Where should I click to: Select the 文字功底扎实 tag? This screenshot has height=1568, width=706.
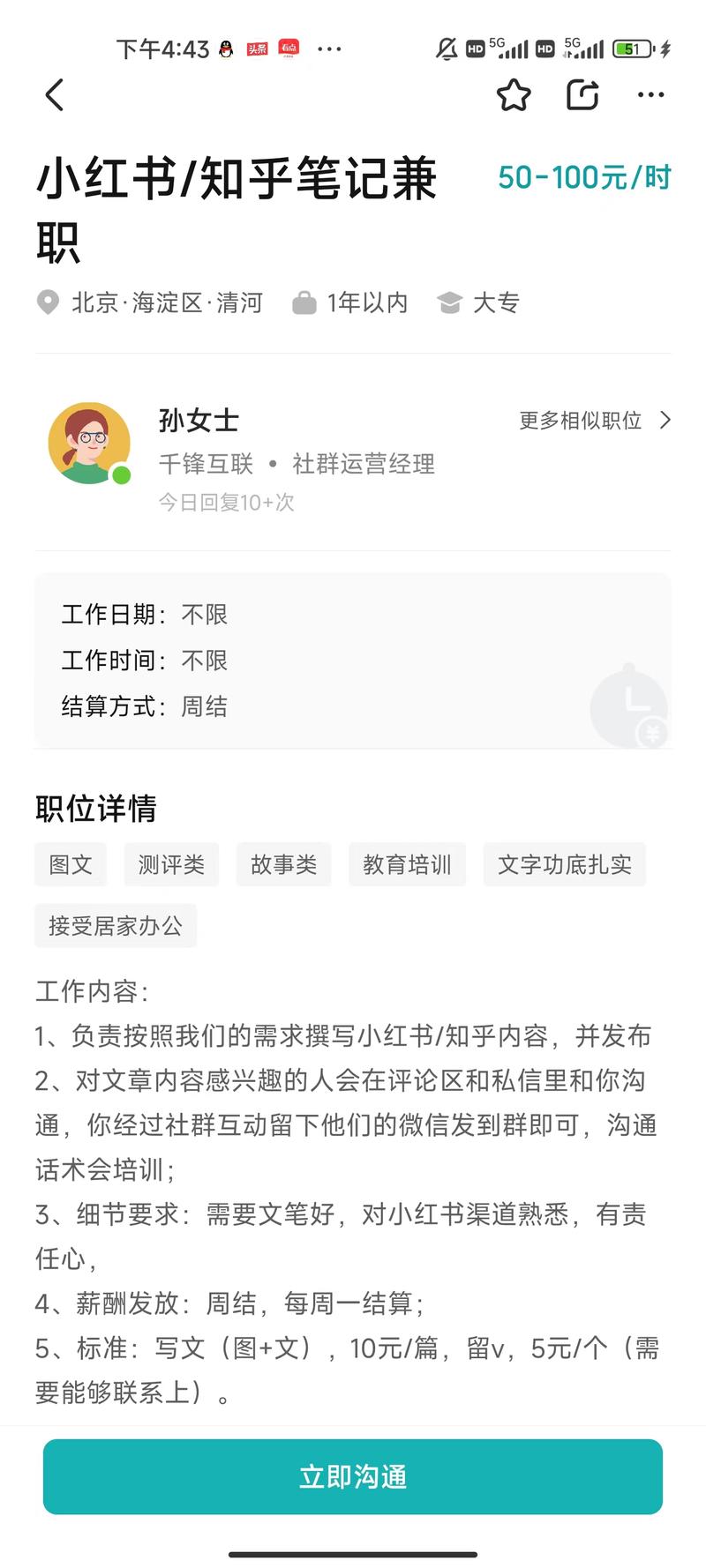pyautogui.click(x=565, y=865)
